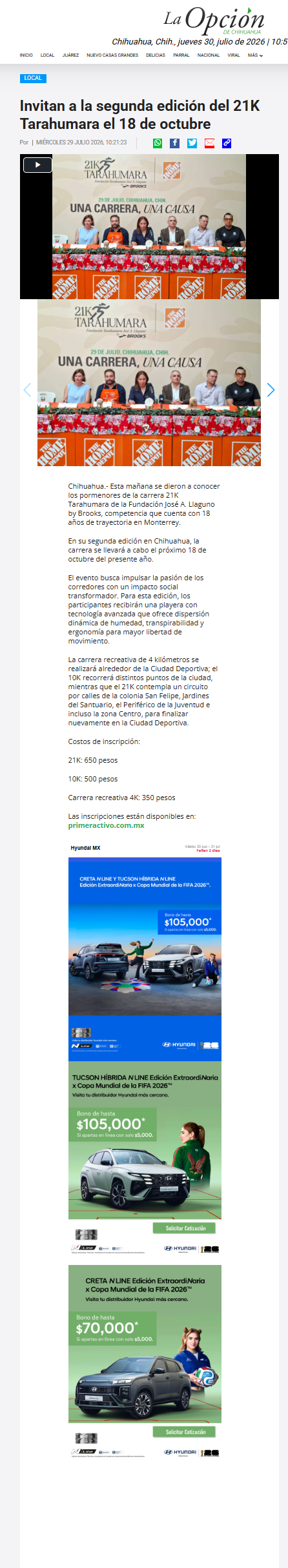Open the INICIO menu item
The image size is (288, 1568).
coord(26,55)
